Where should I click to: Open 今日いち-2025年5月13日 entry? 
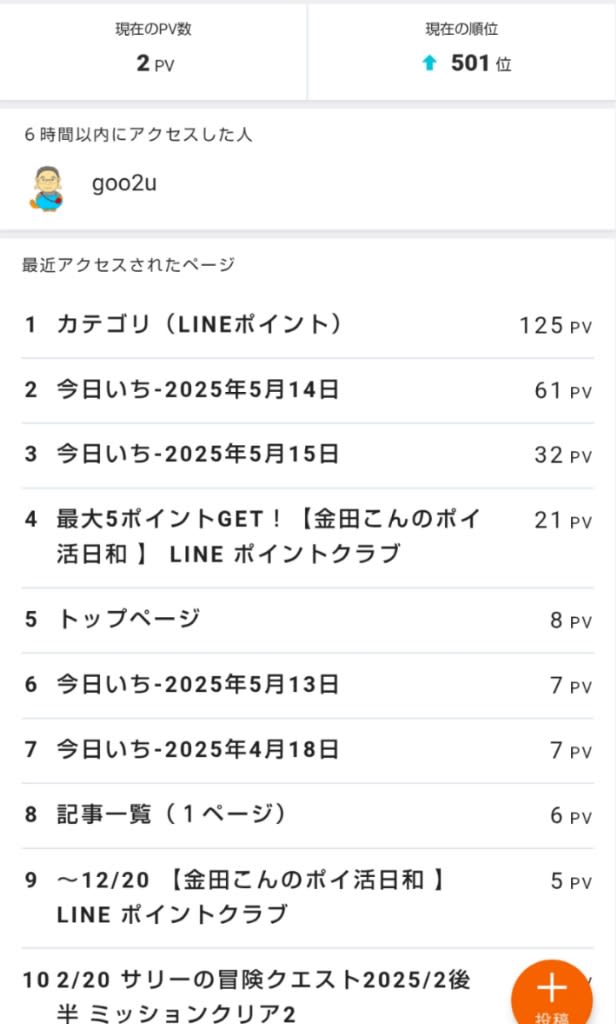point(308,686)
